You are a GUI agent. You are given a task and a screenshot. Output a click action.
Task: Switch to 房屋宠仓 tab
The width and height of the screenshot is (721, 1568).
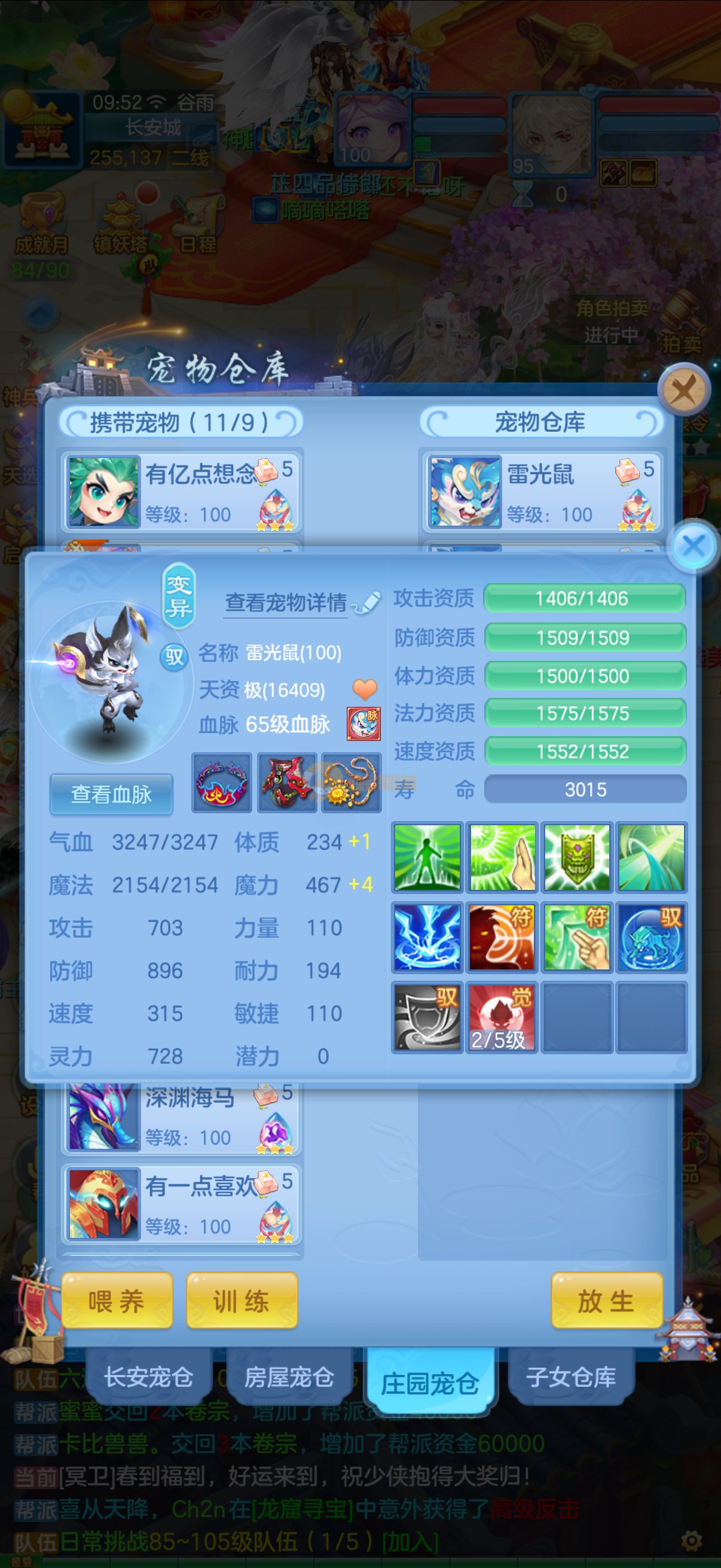289,1376
